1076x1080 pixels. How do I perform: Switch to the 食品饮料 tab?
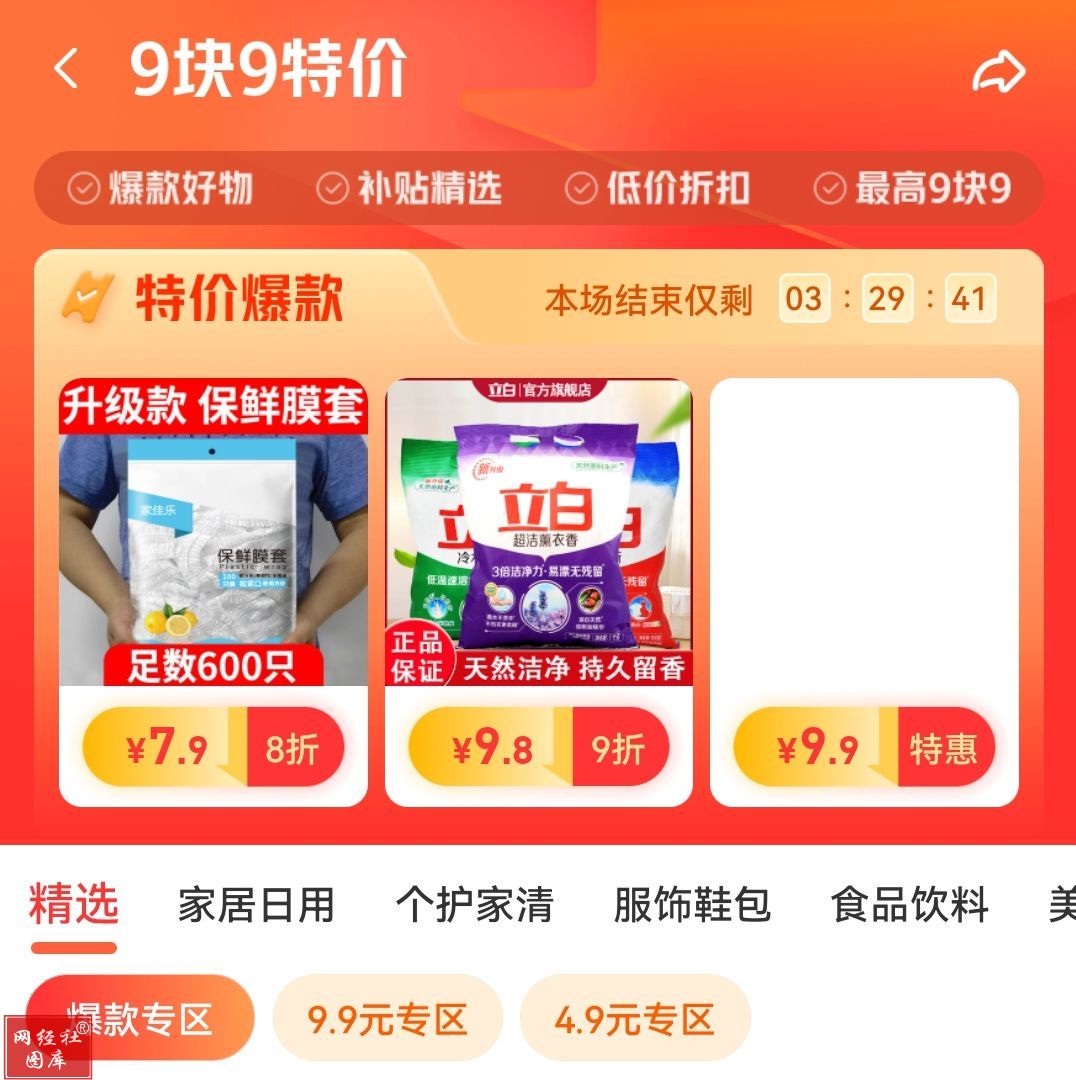click(x=909, y=905)
